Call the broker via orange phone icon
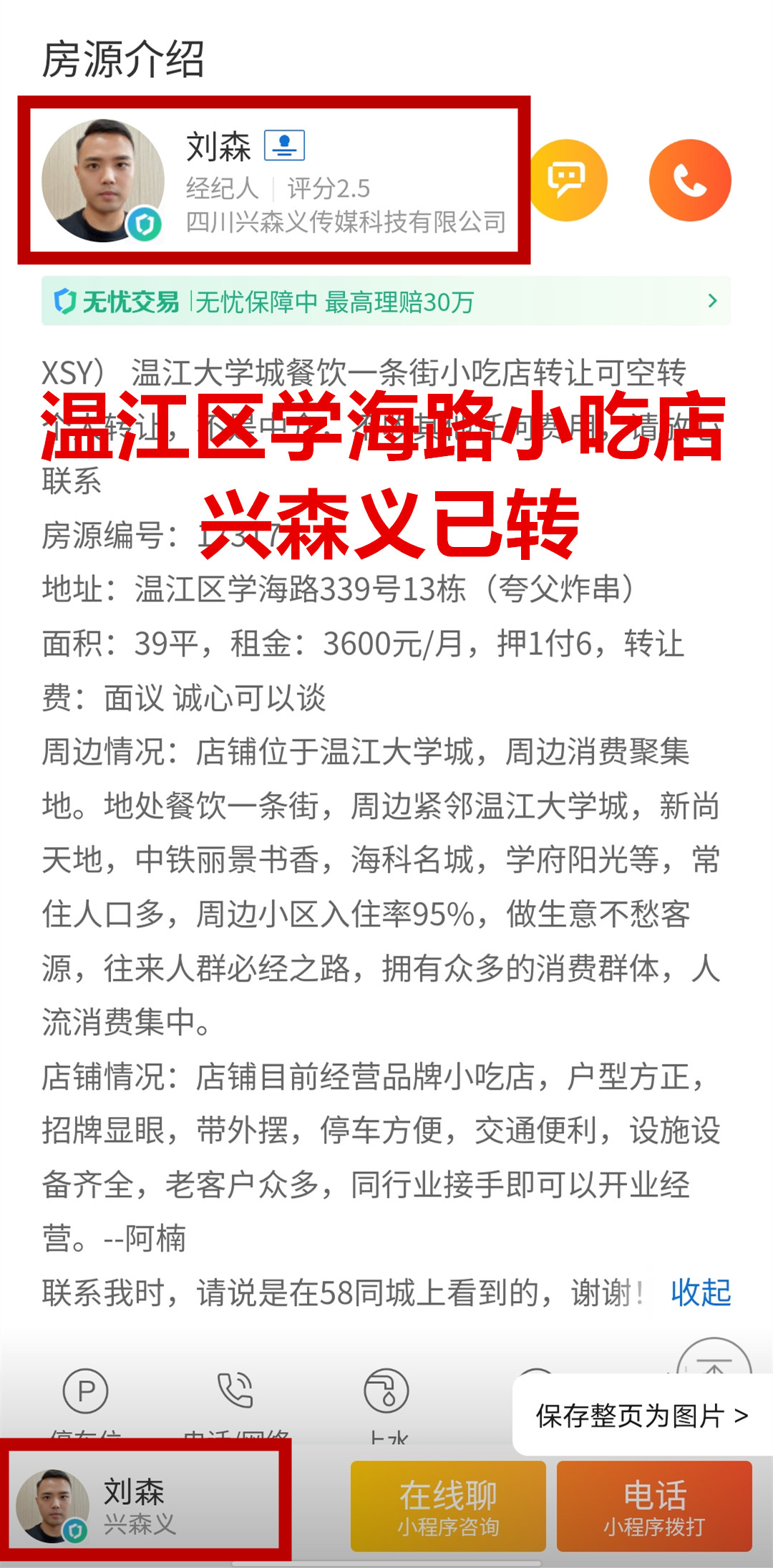 (x=690, y=180)
